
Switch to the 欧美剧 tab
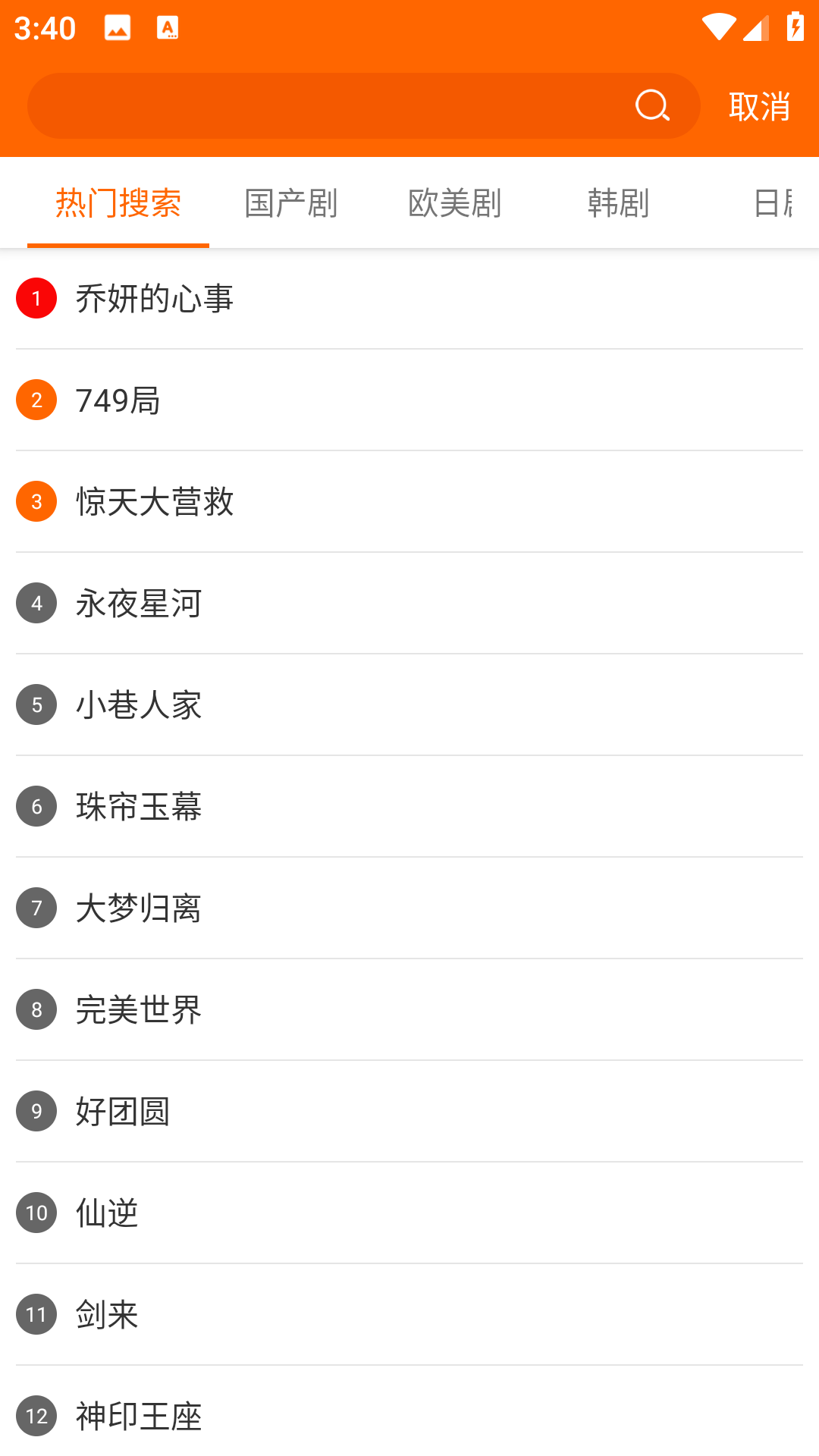[x=455, y=203]
